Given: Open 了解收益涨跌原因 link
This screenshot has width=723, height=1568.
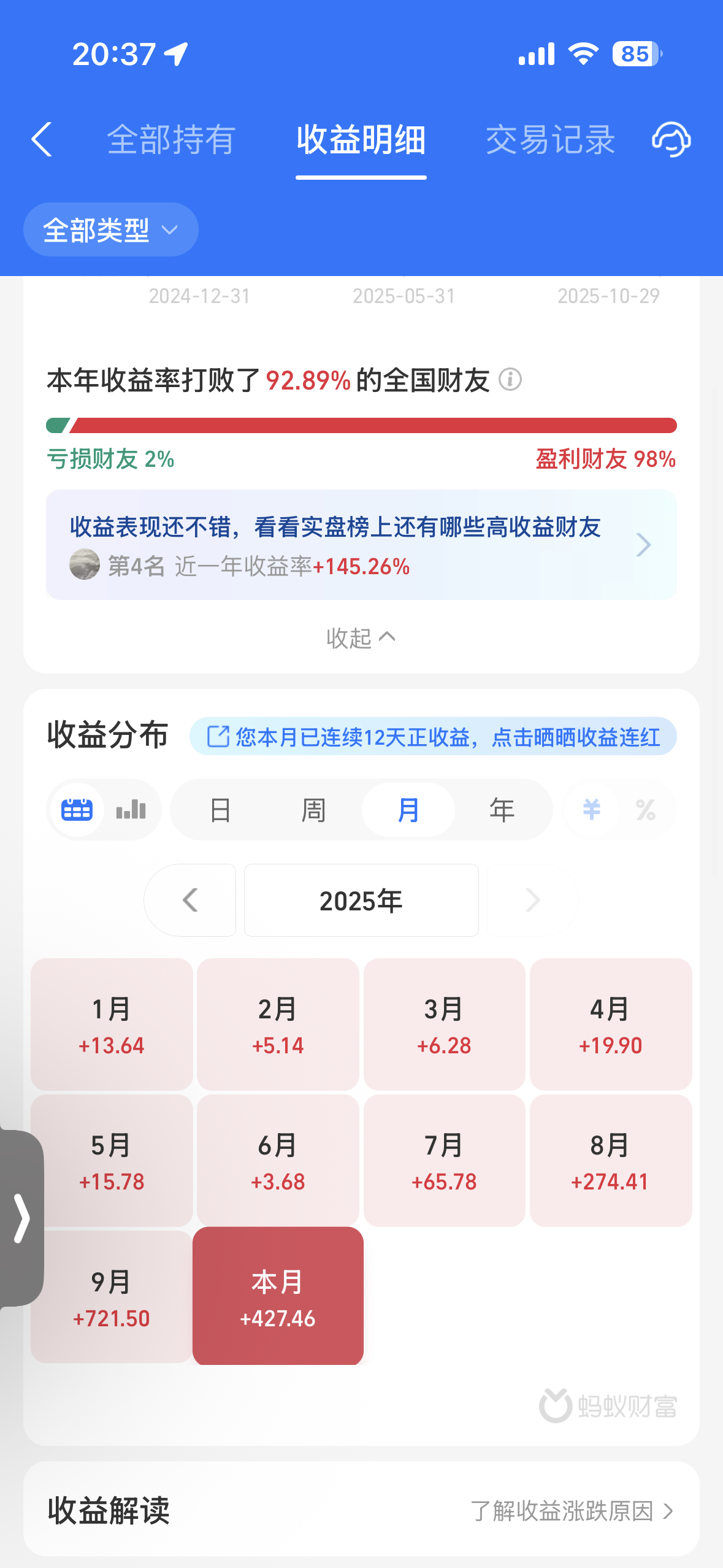Looking at the screenshot, I should point(572,1511).
